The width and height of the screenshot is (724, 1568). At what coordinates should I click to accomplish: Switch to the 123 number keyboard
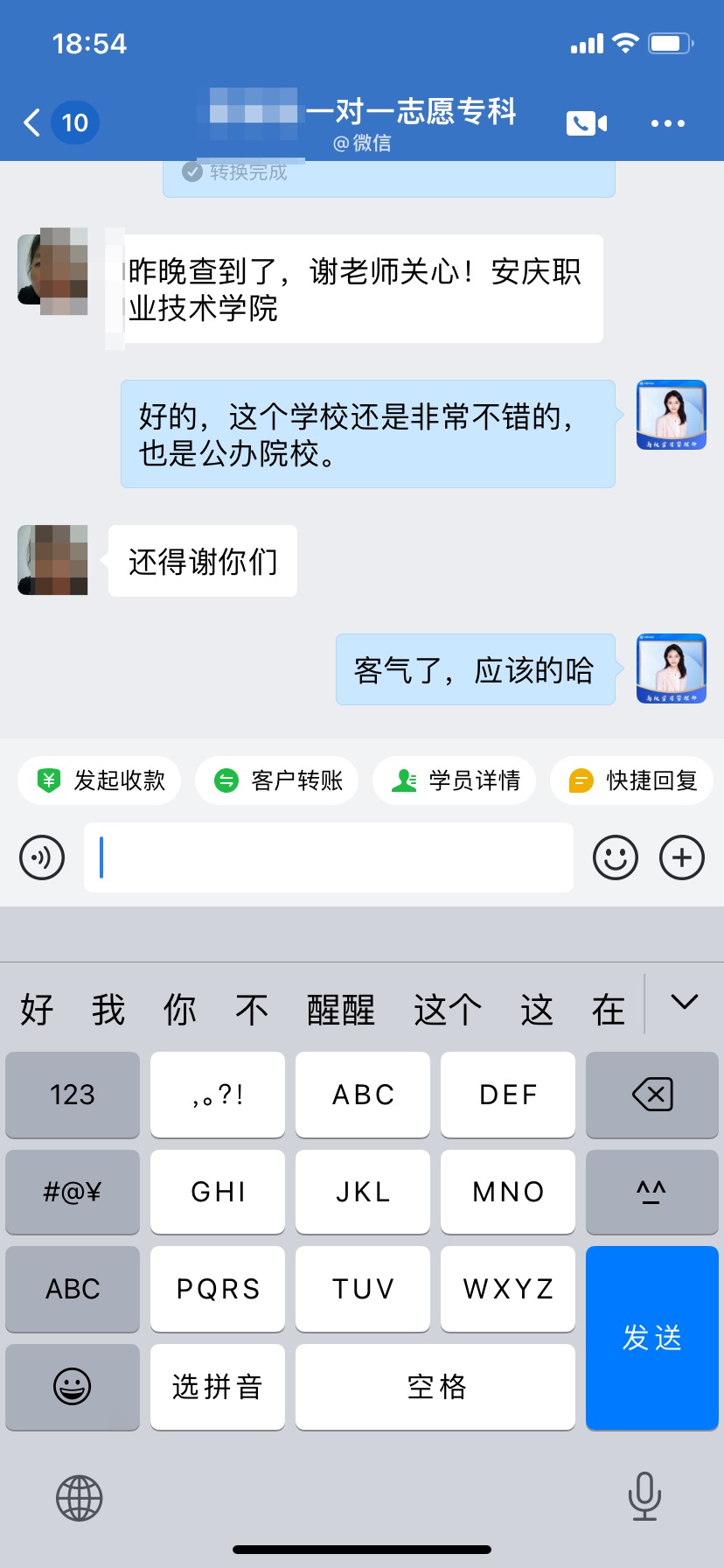[x=73, y=1094]
